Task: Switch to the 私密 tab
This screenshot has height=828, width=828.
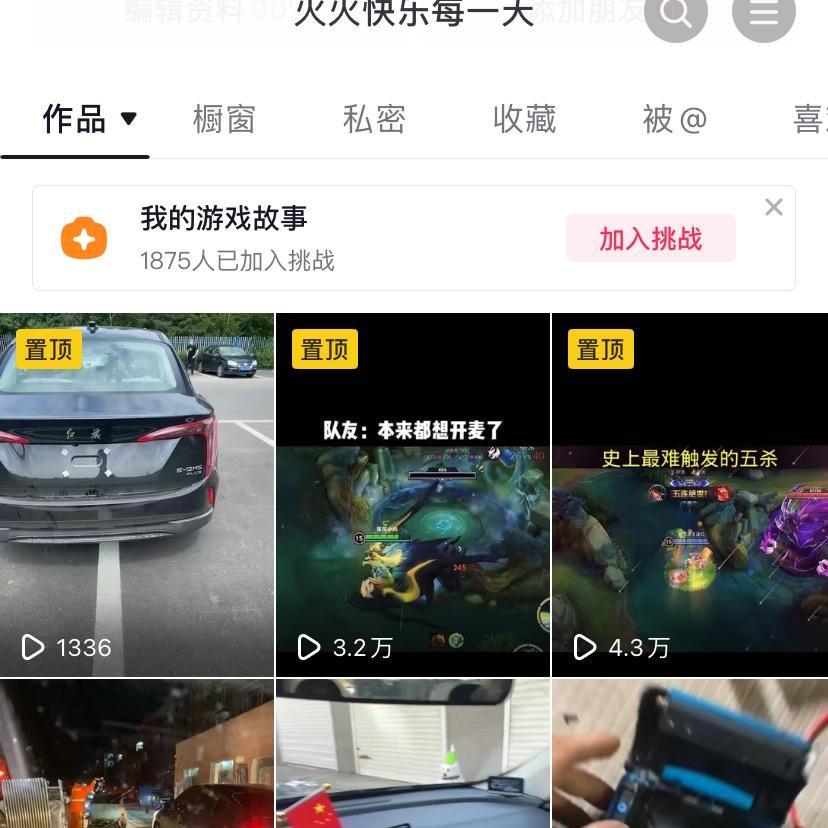Action: [374, 120]
